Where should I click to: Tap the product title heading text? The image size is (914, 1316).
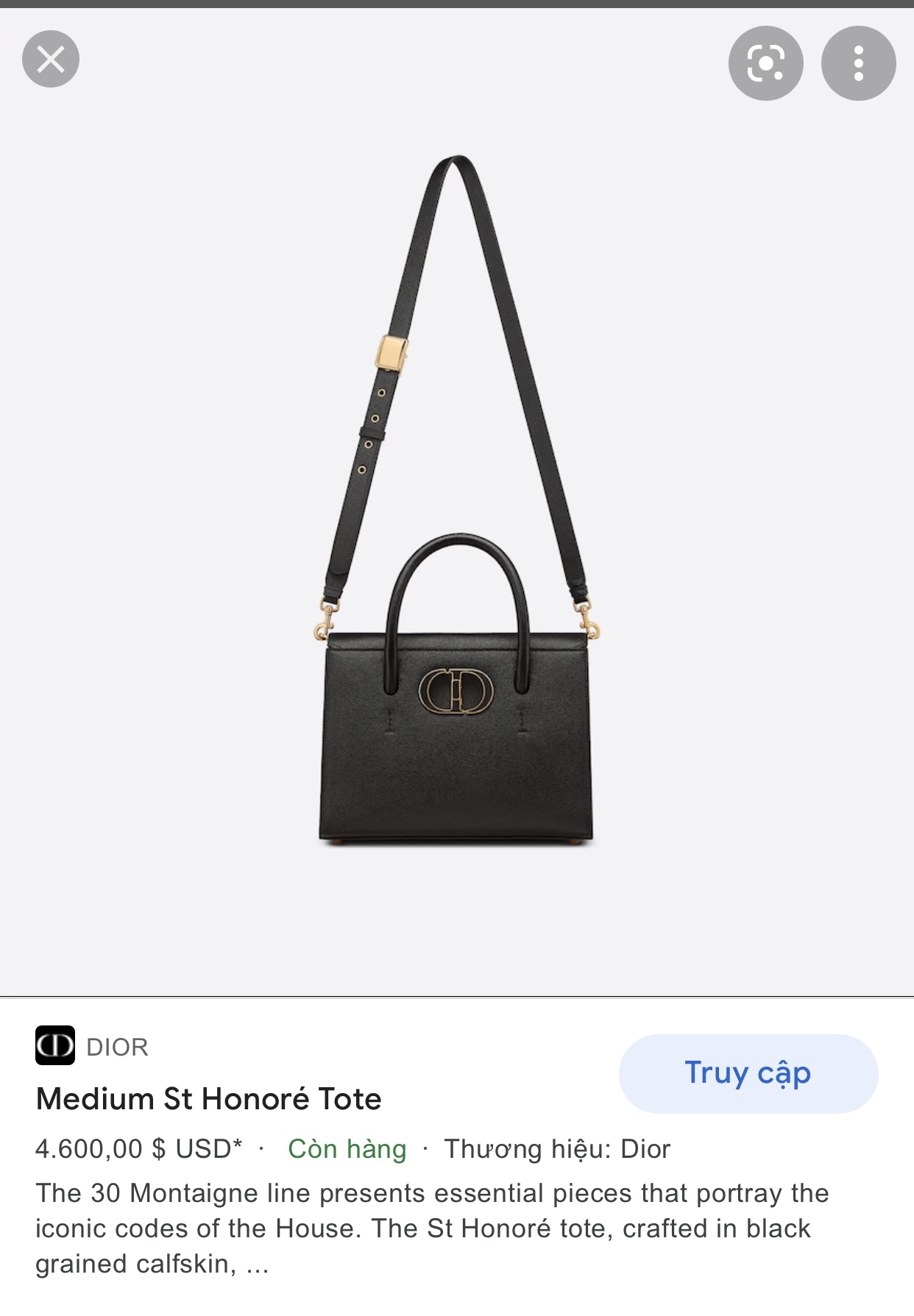[208, 1098]
